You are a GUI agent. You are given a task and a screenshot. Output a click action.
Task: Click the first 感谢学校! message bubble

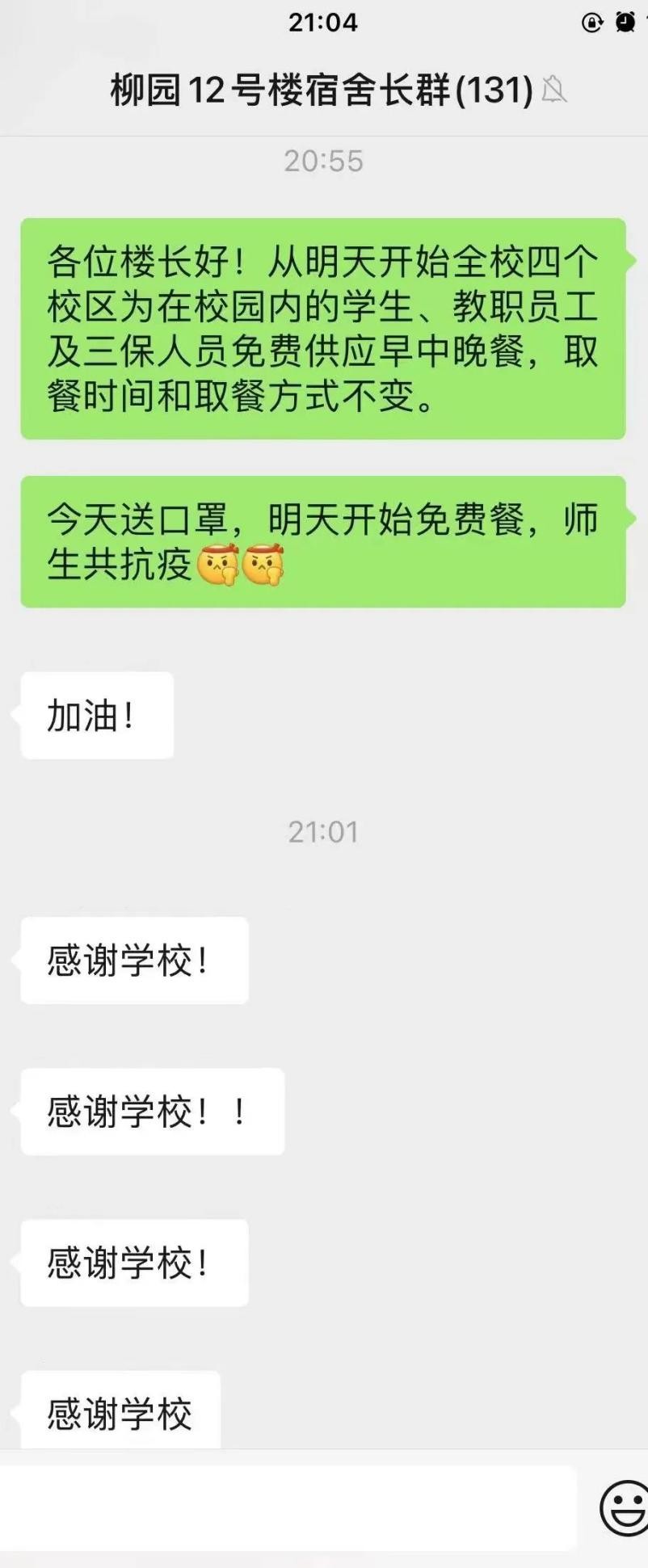(133, 960)
